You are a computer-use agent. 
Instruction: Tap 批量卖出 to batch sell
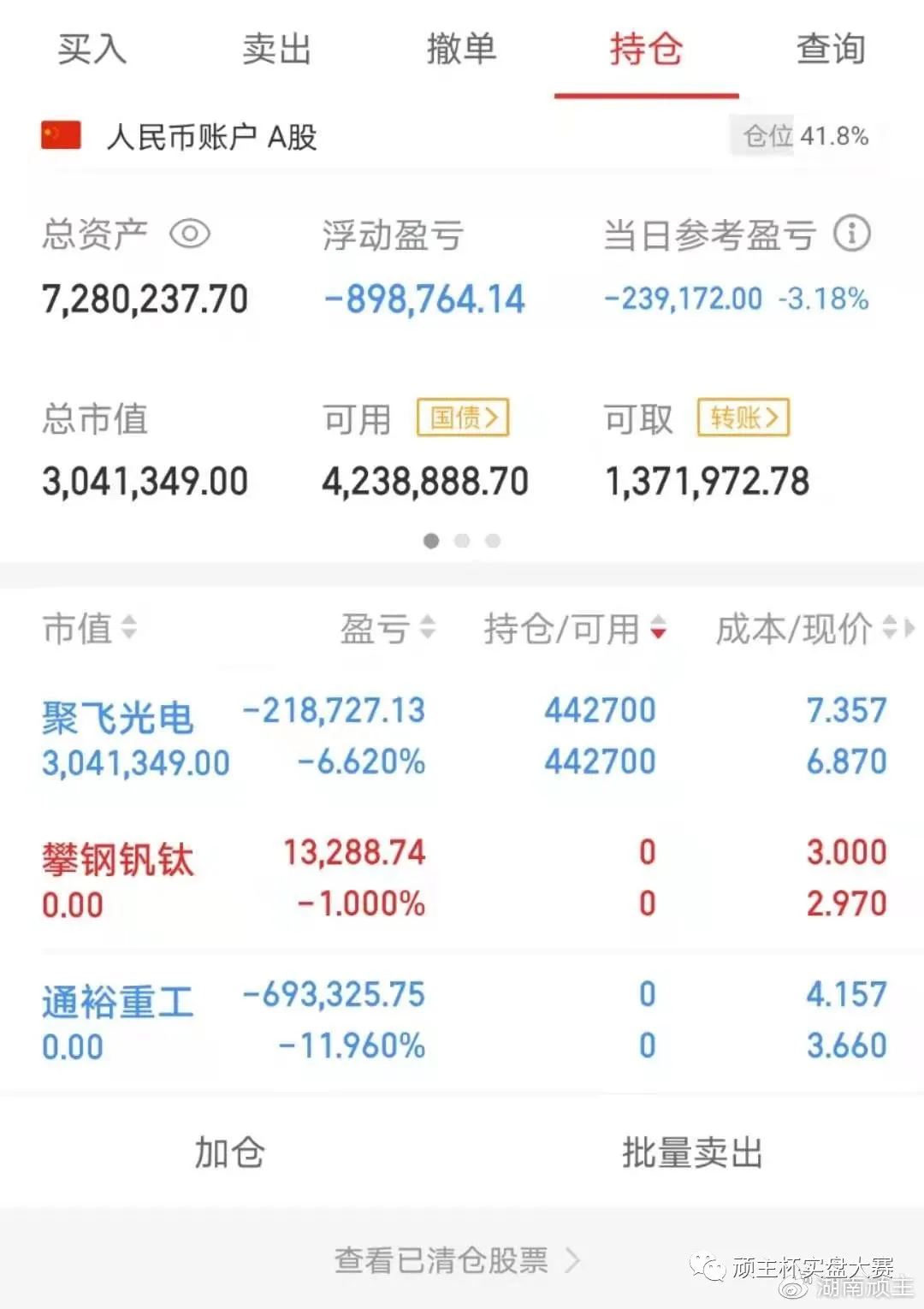pos(691,1152)
